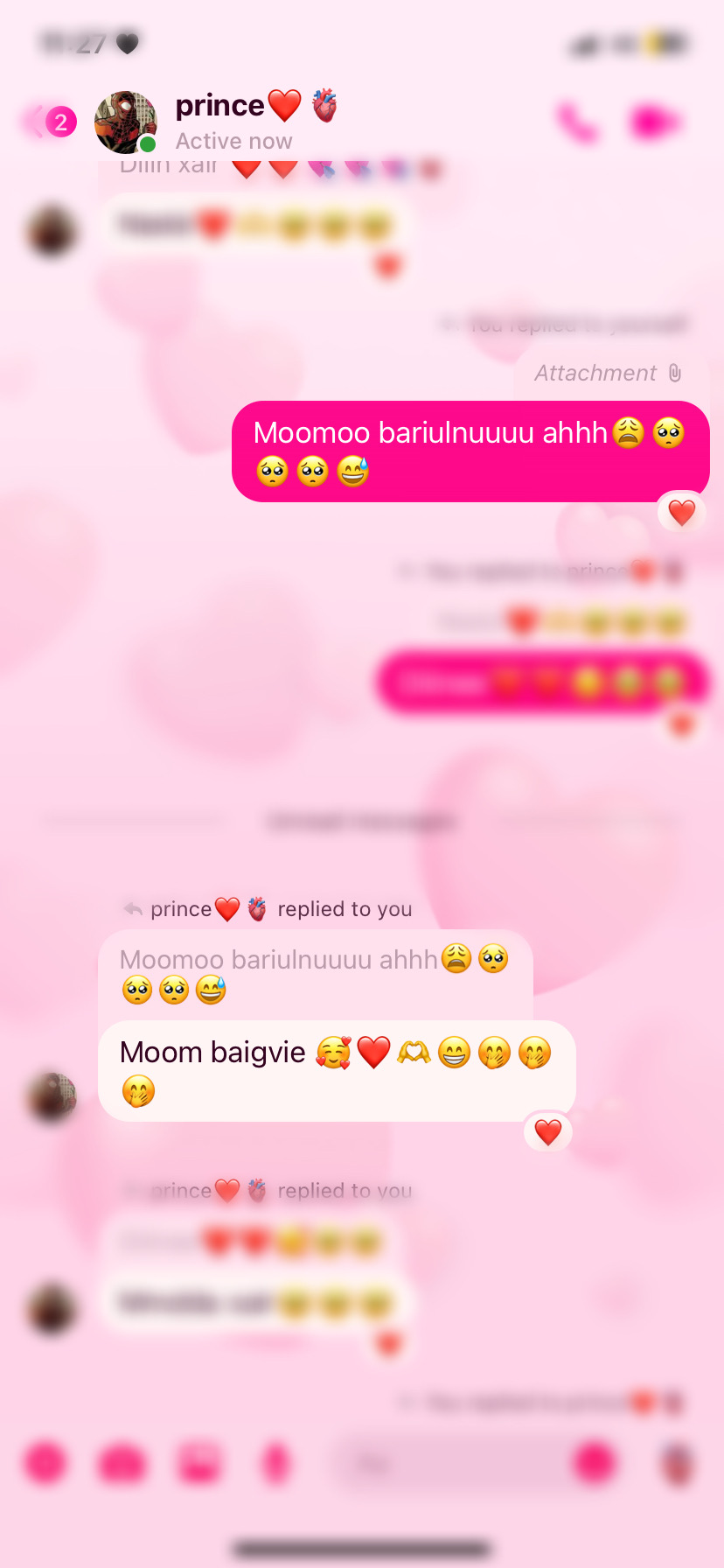Open the photo gallery picker
The height and width of the screenshot is (1568, 724).
(x=199, y=1463)
